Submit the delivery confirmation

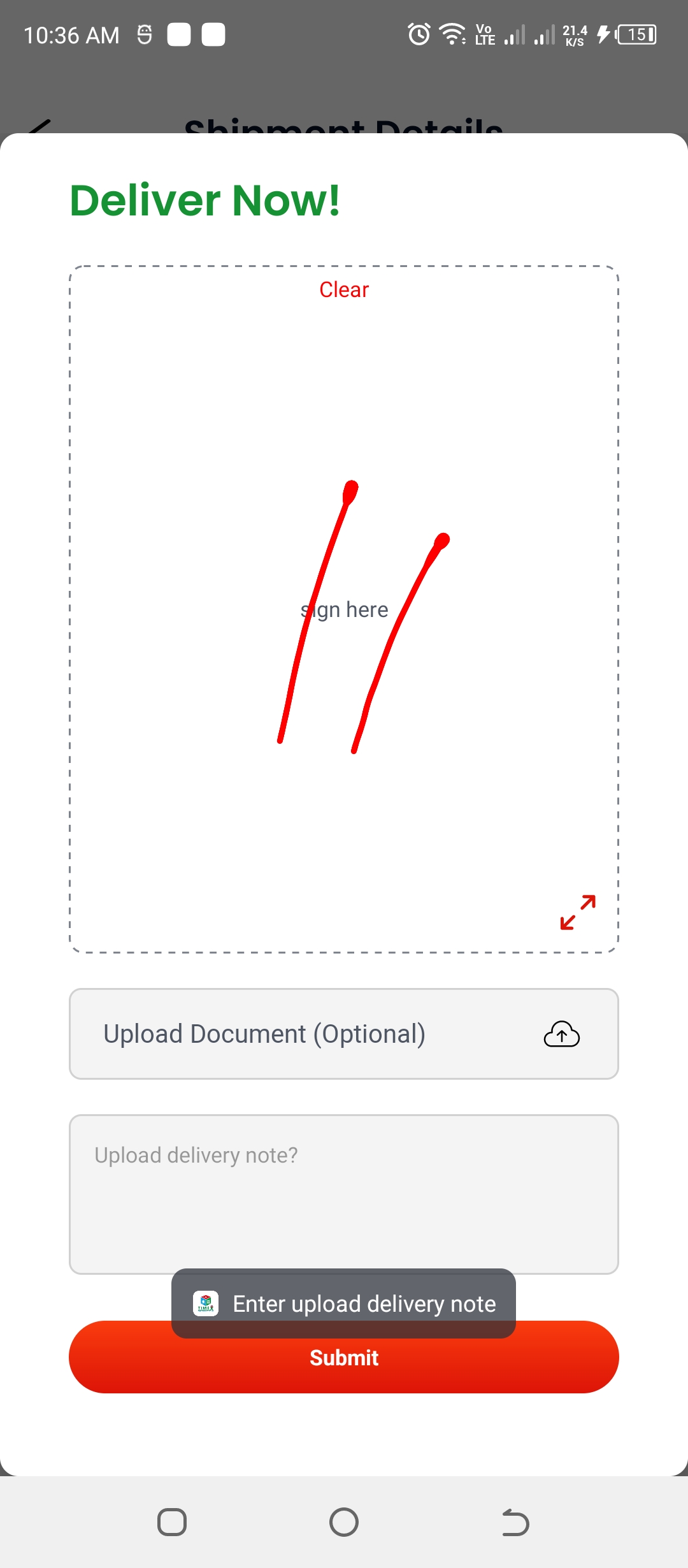(x=344, y=1357)
